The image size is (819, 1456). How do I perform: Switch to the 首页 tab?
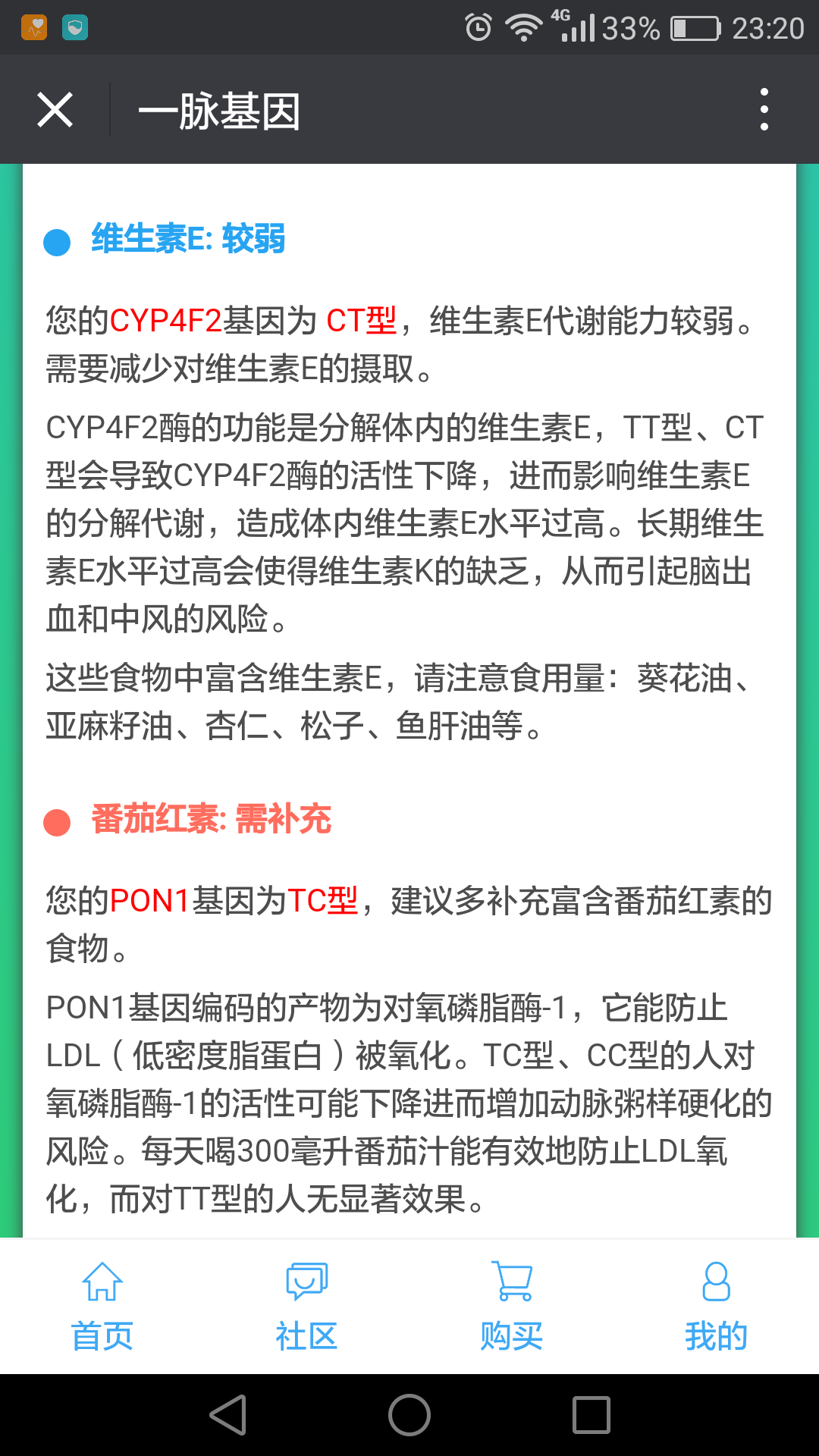pyautogui.click(x=102, y=1307)
